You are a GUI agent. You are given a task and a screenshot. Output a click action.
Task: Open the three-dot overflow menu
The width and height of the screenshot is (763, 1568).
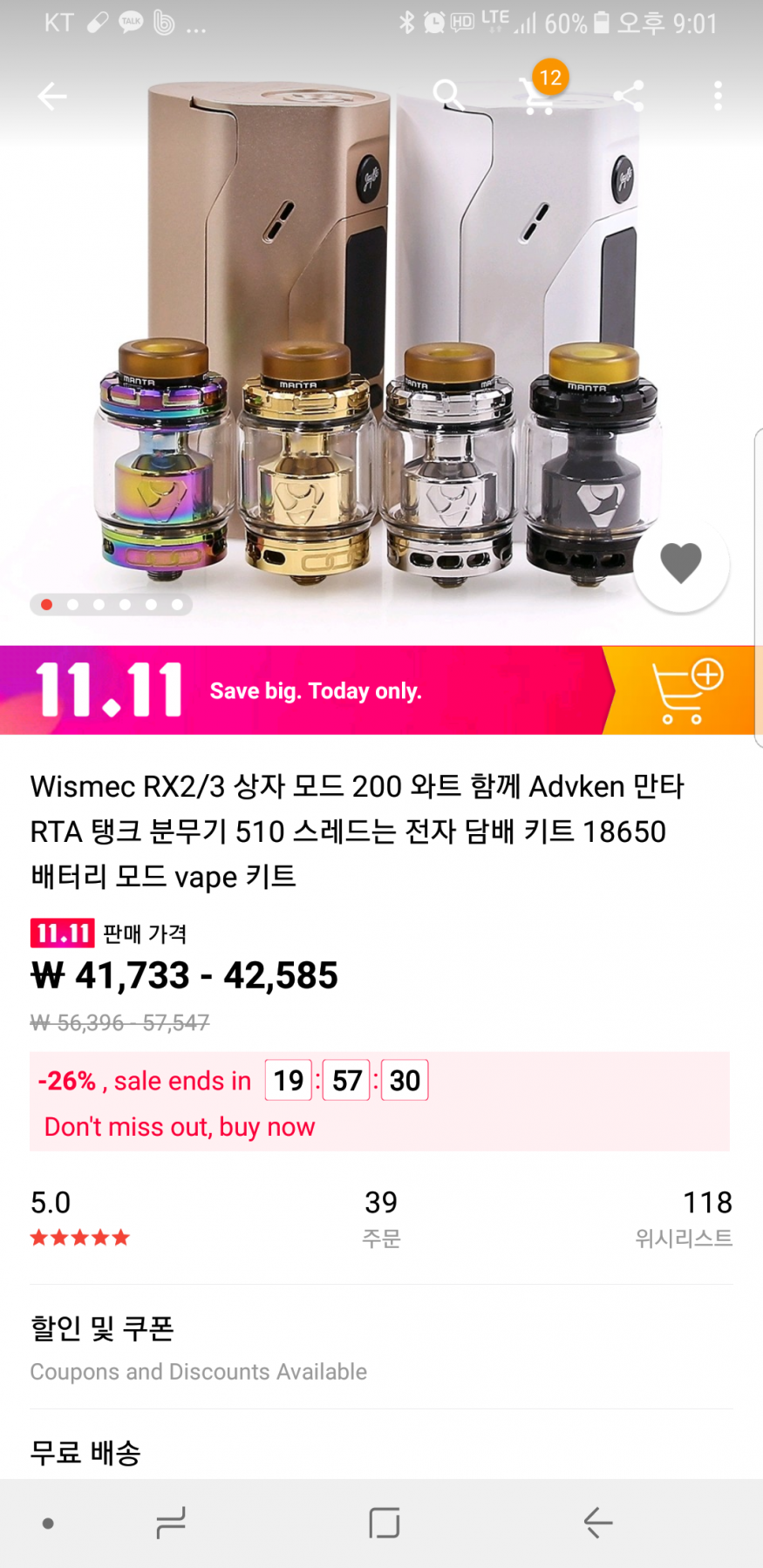(718, 95)
